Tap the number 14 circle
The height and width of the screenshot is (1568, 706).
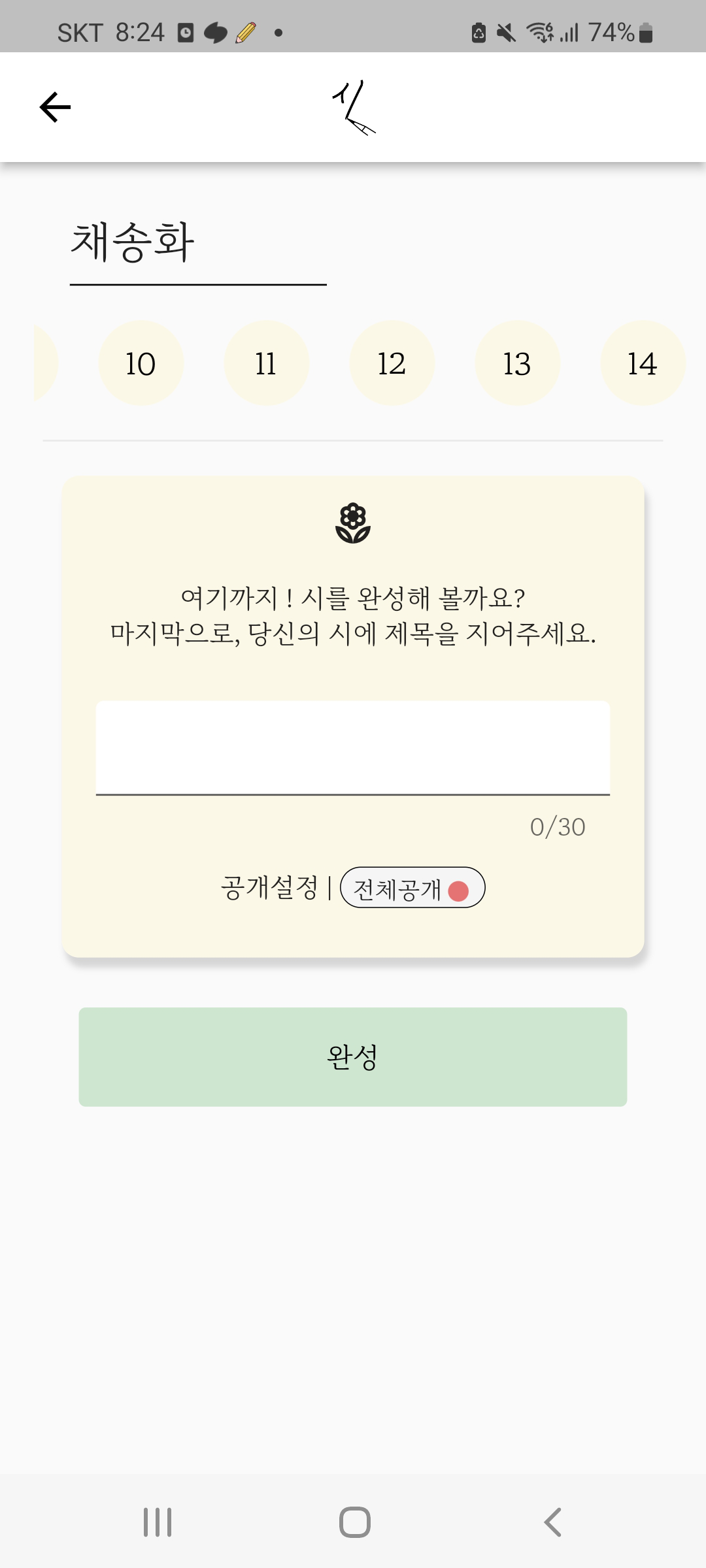click(x=642, y=363)
